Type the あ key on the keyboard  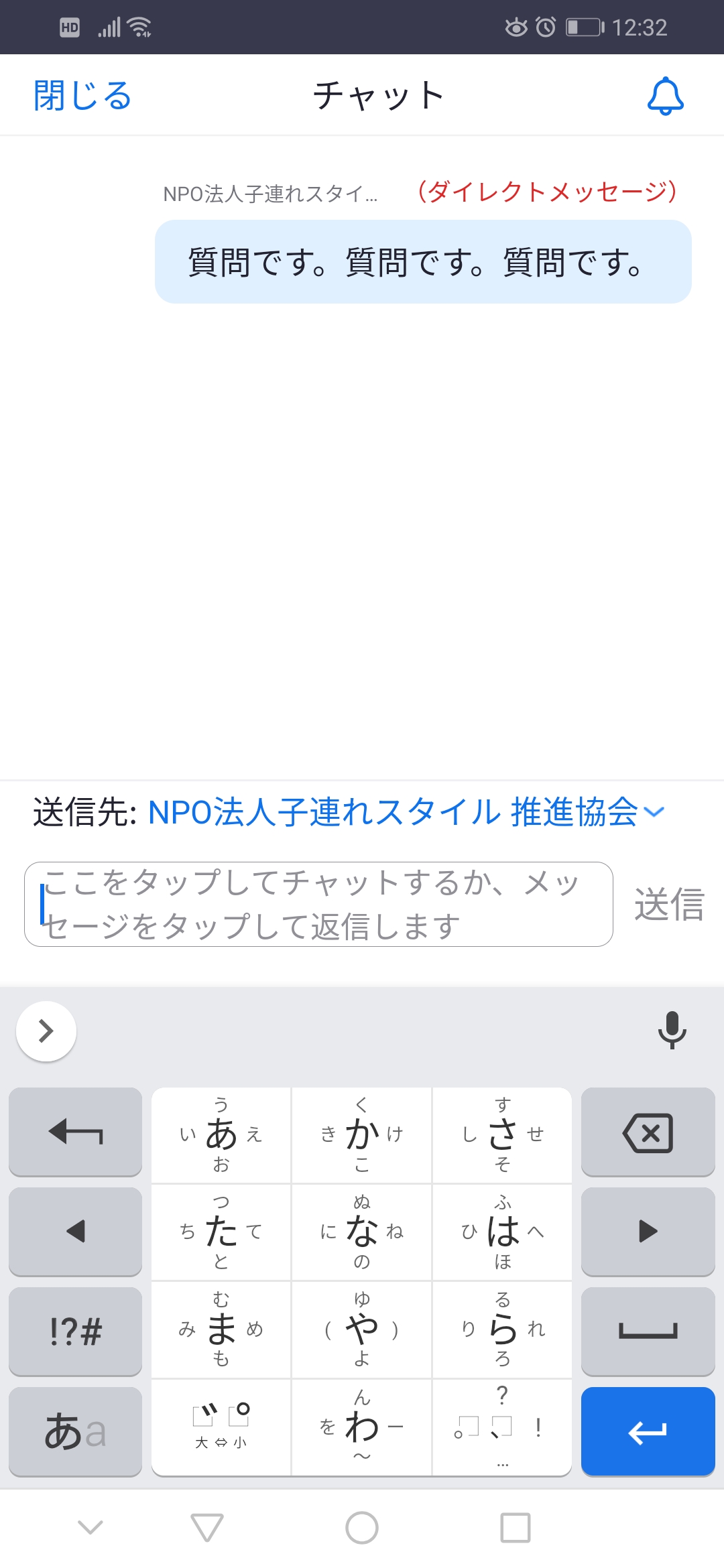[x=221, y=1134]
